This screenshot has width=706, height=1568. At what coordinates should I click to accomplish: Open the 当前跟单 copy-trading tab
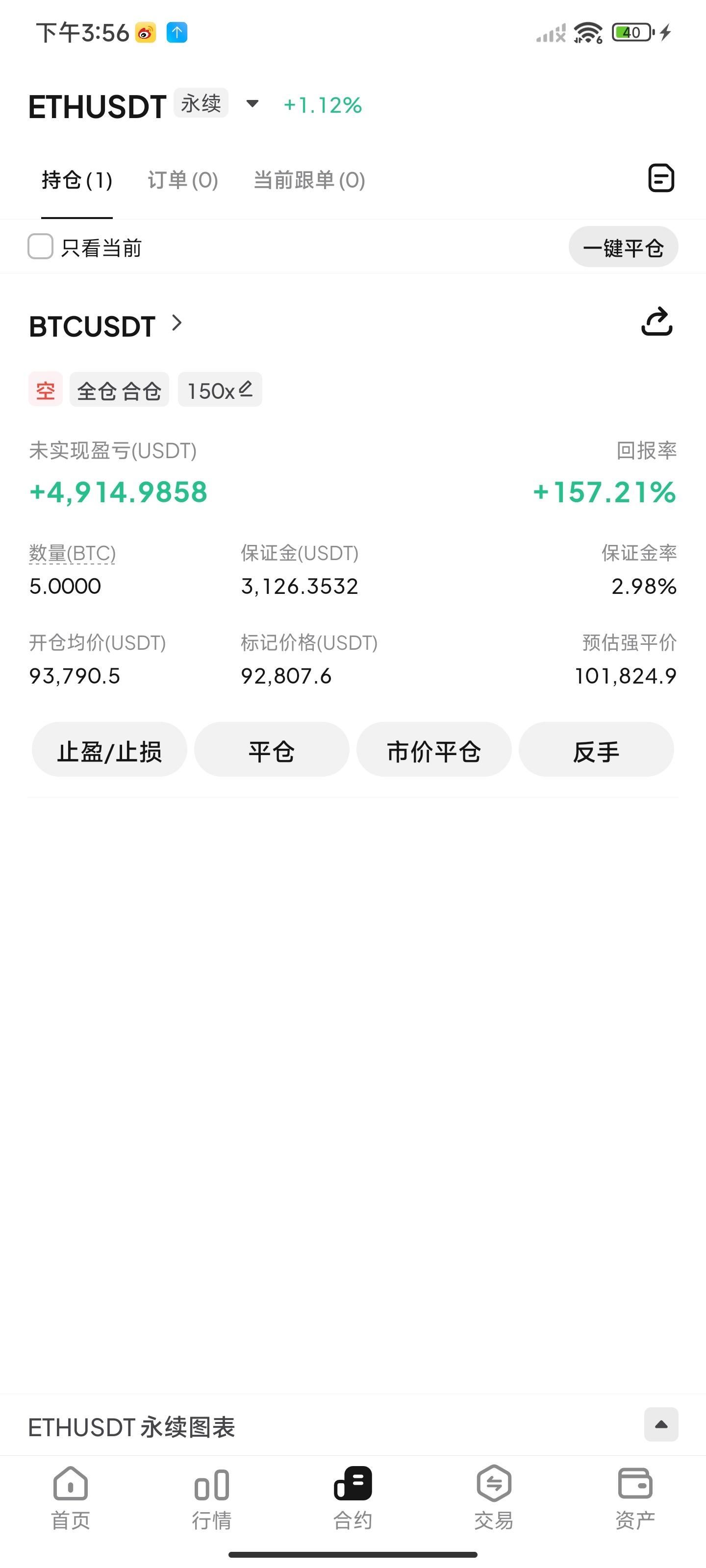[308, 180]
